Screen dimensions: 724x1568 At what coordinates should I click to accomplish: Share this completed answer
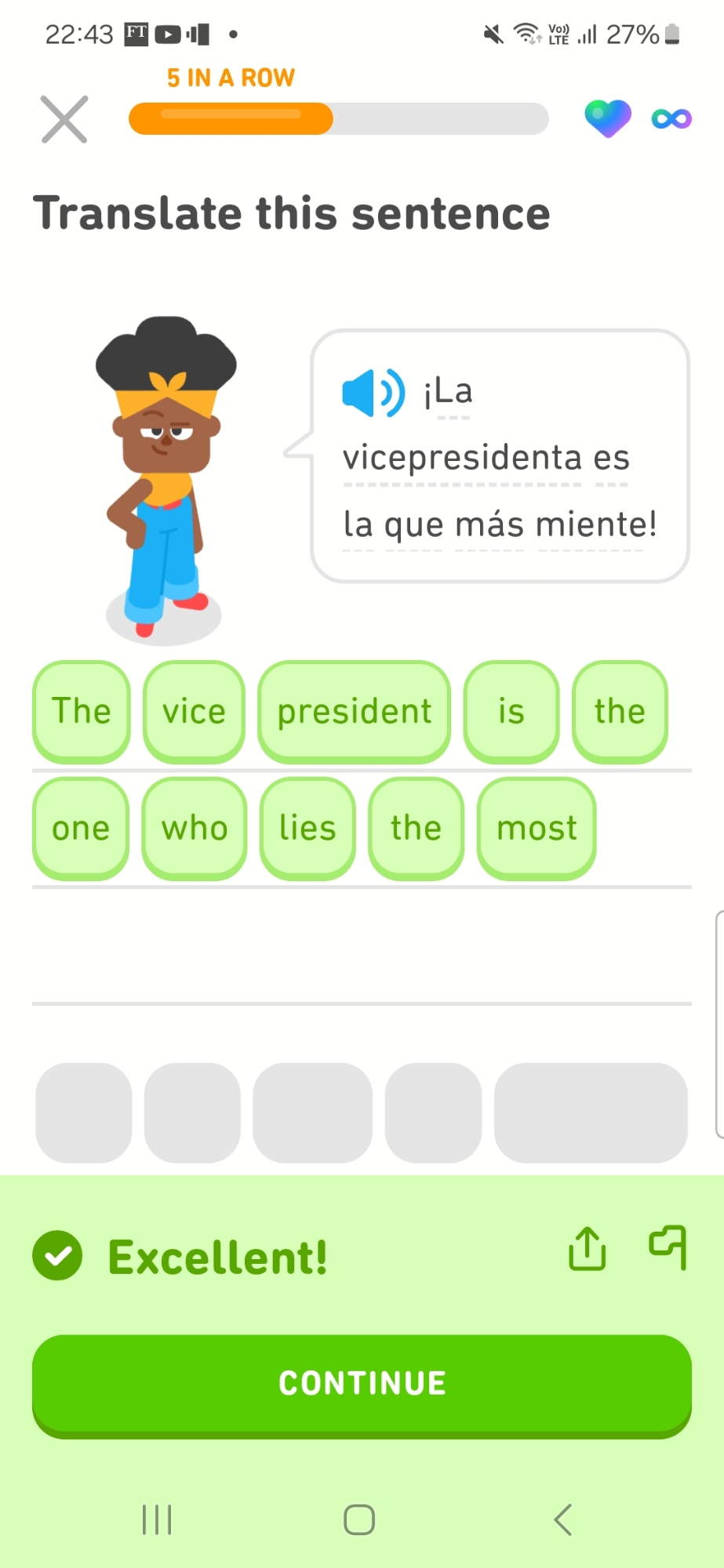[587, 1247]
